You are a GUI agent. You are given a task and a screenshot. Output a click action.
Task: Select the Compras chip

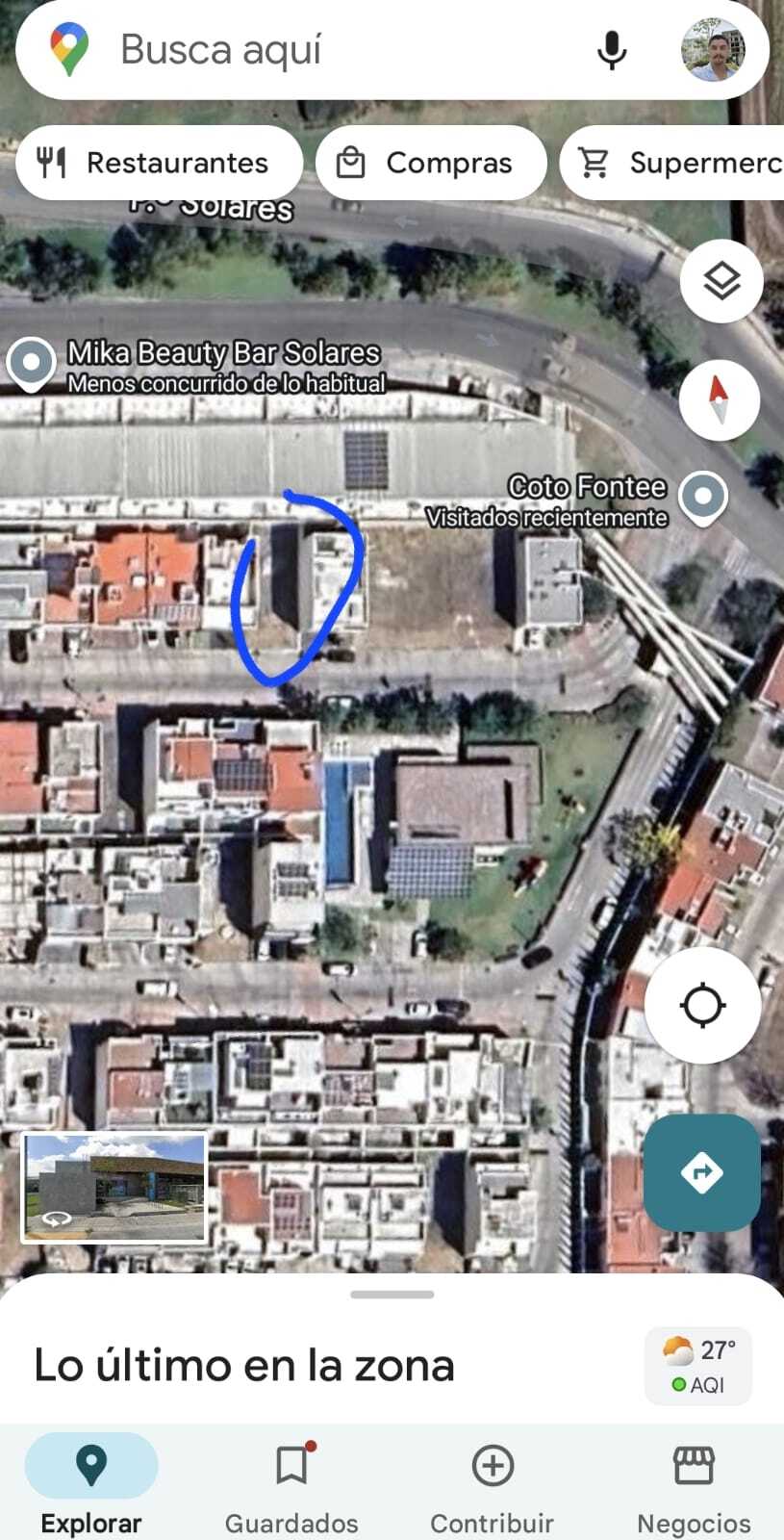[431, 163]
